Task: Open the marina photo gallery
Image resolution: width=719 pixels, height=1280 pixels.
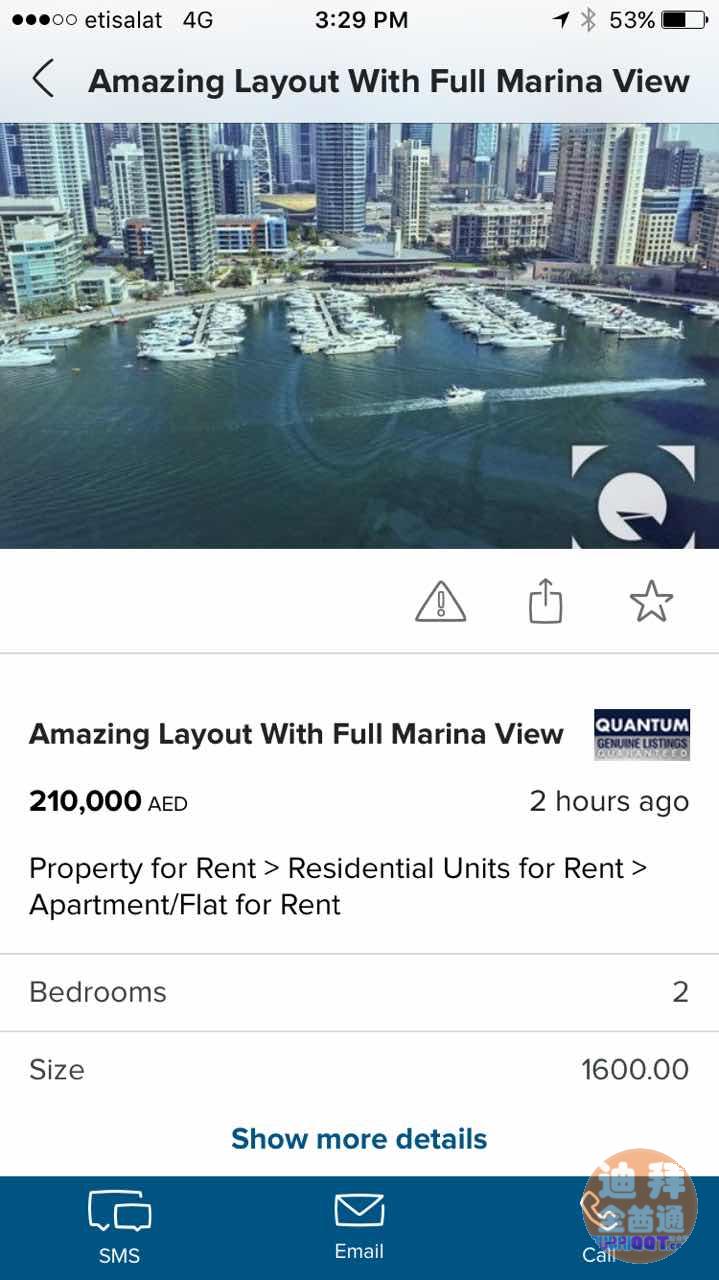Action: click(359, 335)
